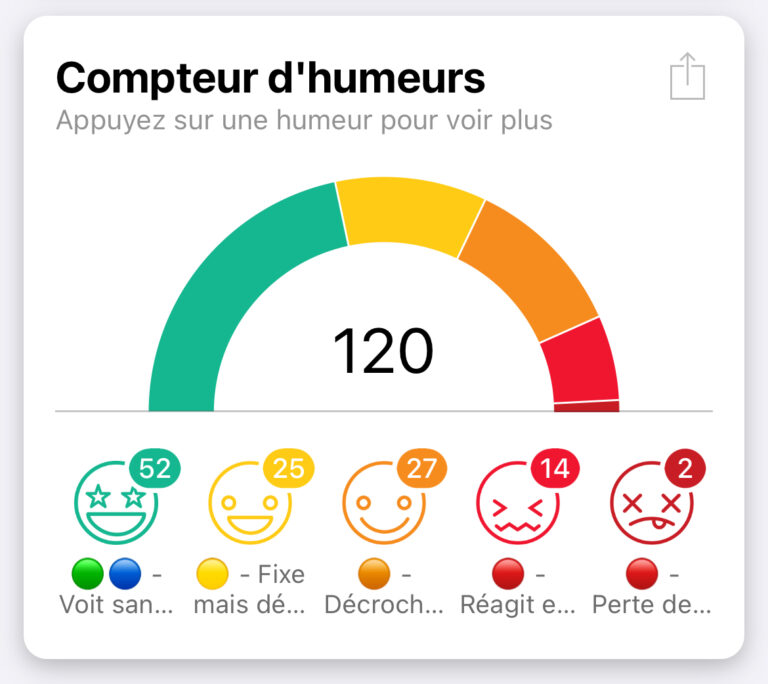This screenshot has width=768, height=684.
Task: View the red grimacing mood with 14
Action: (517, 502)
